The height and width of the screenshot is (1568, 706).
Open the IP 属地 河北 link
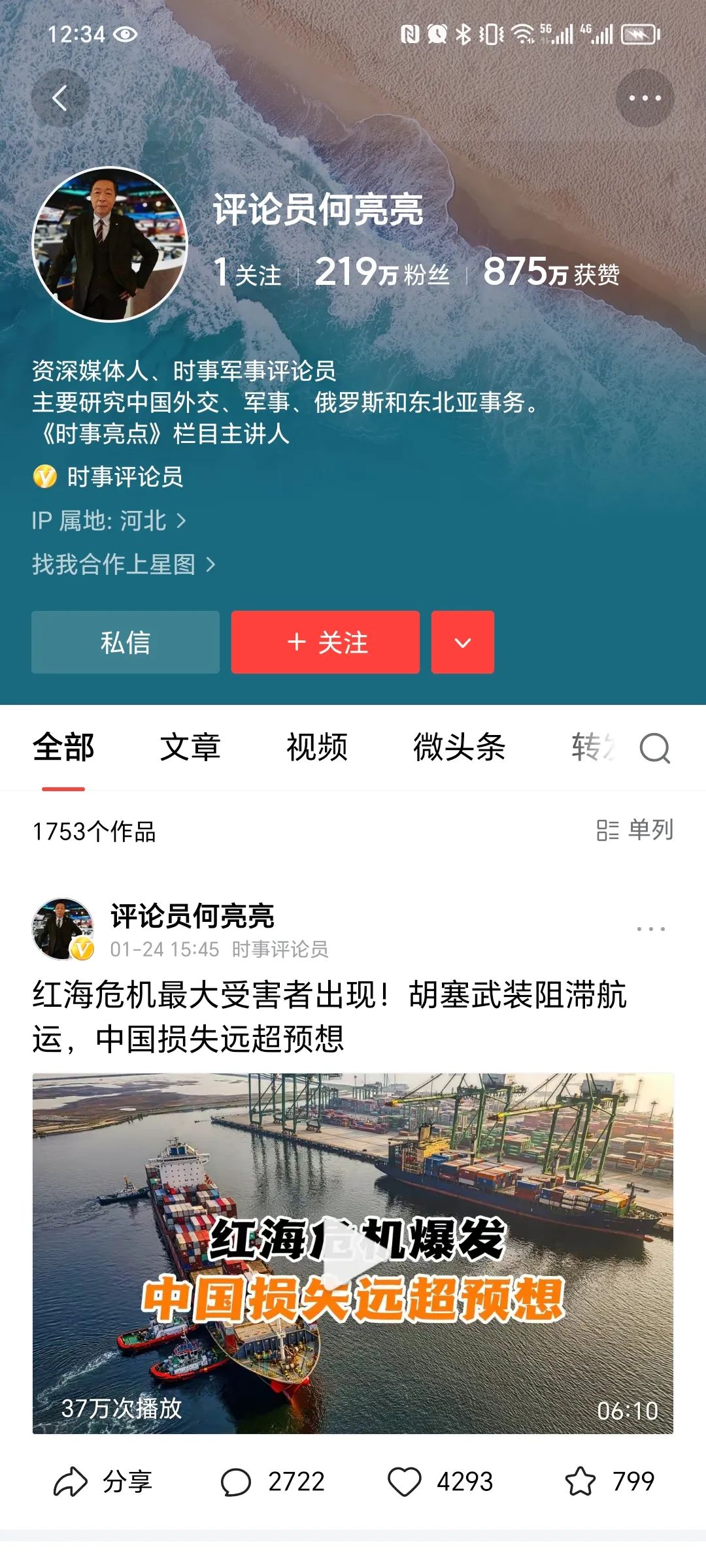point(109,521)
